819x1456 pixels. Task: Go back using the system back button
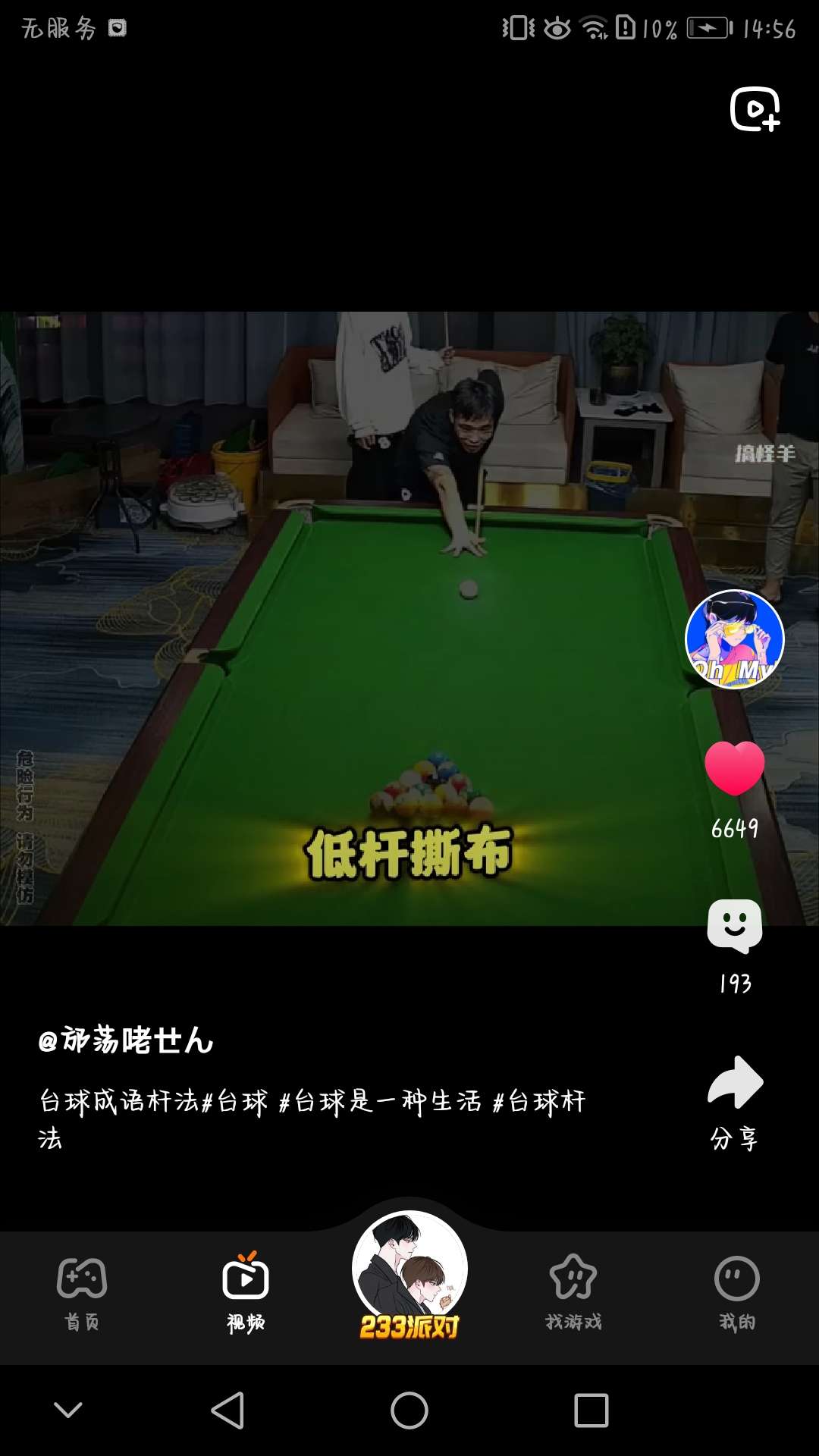[227, 1410]
